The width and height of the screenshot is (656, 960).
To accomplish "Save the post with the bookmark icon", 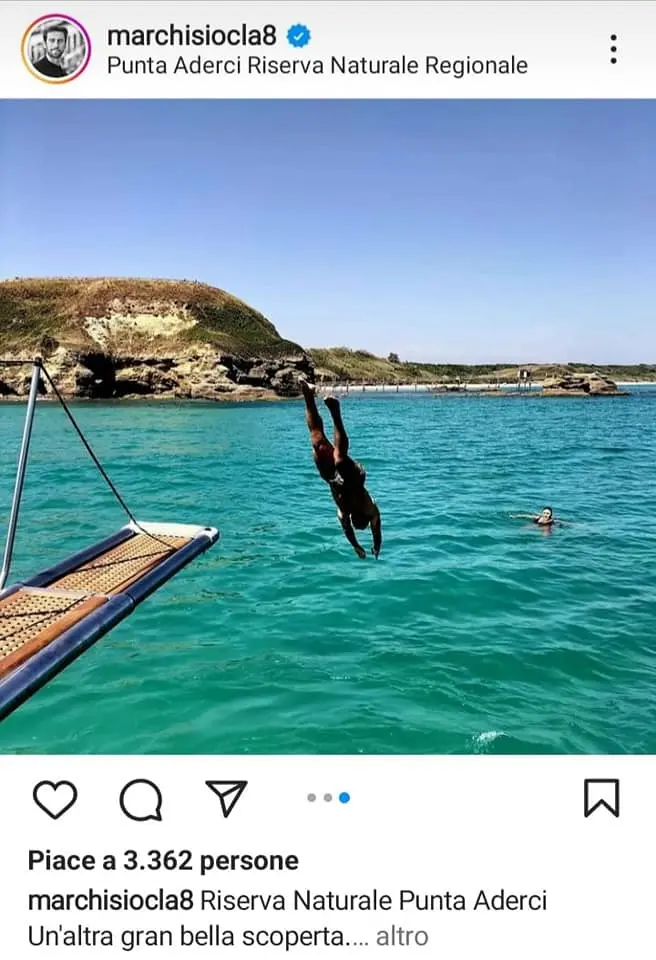I will point(601,798).
